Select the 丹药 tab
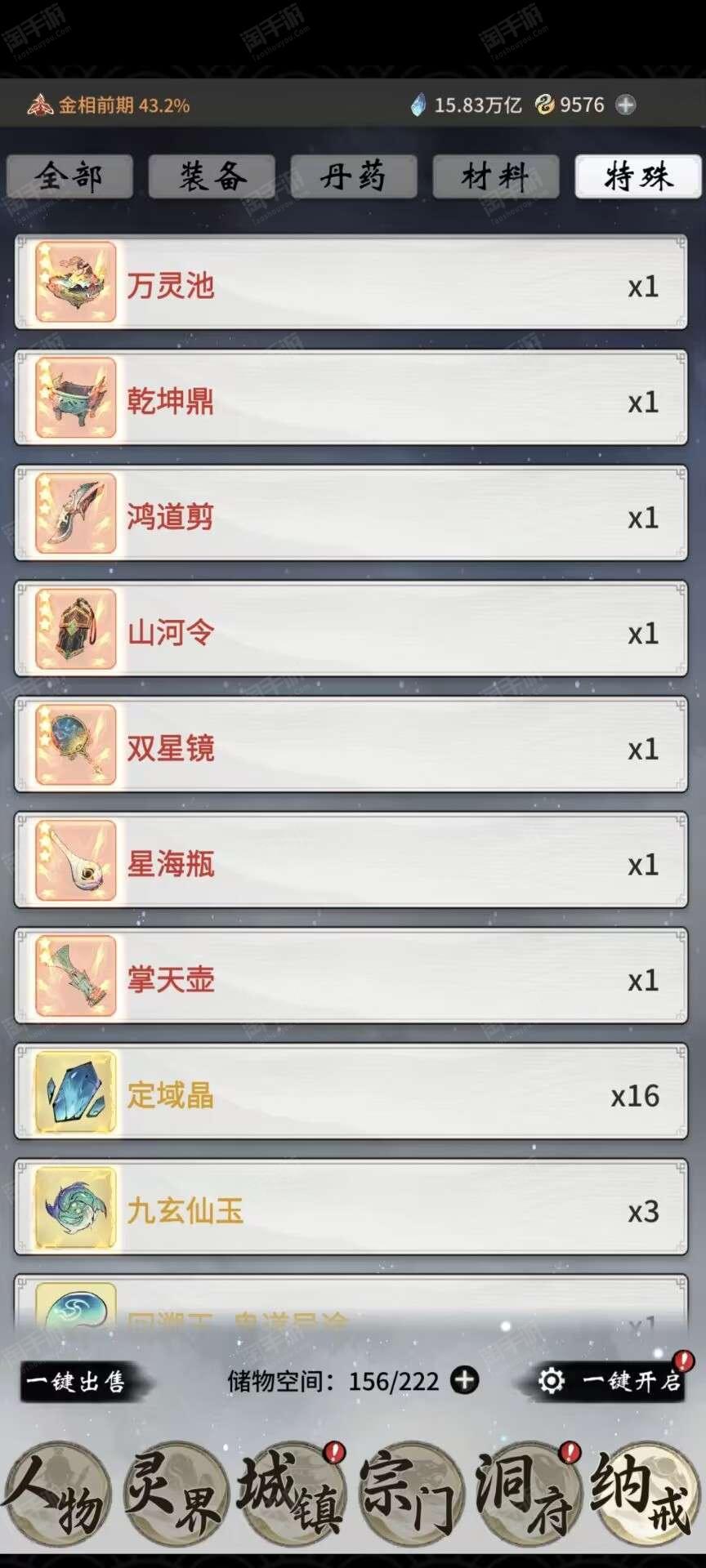706x1568 pixels. tap(354, 176)
